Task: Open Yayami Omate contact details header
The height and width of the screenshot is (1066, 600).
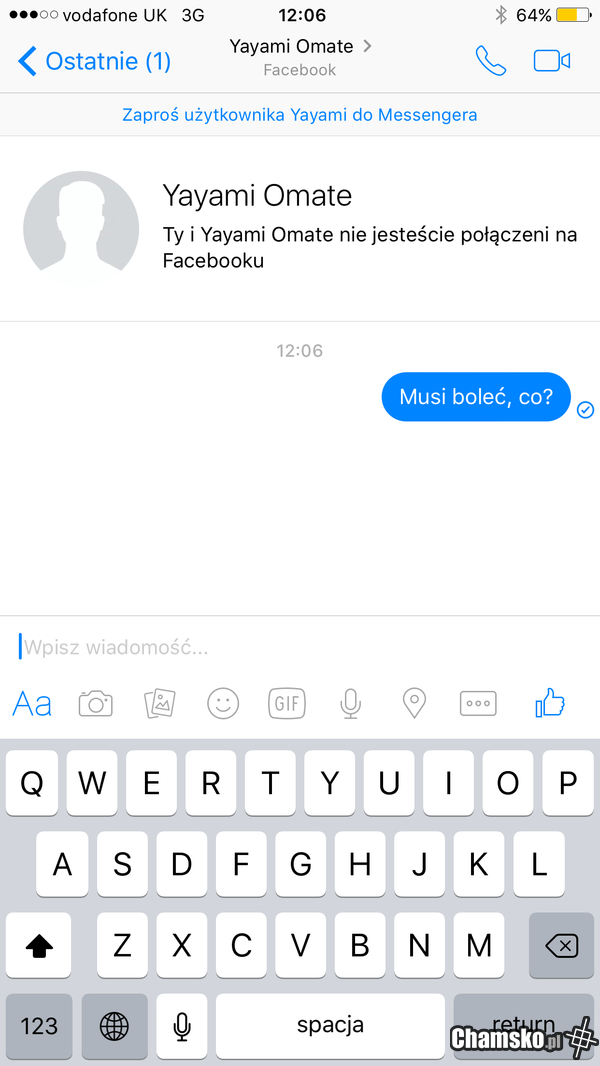Action: 299,57
